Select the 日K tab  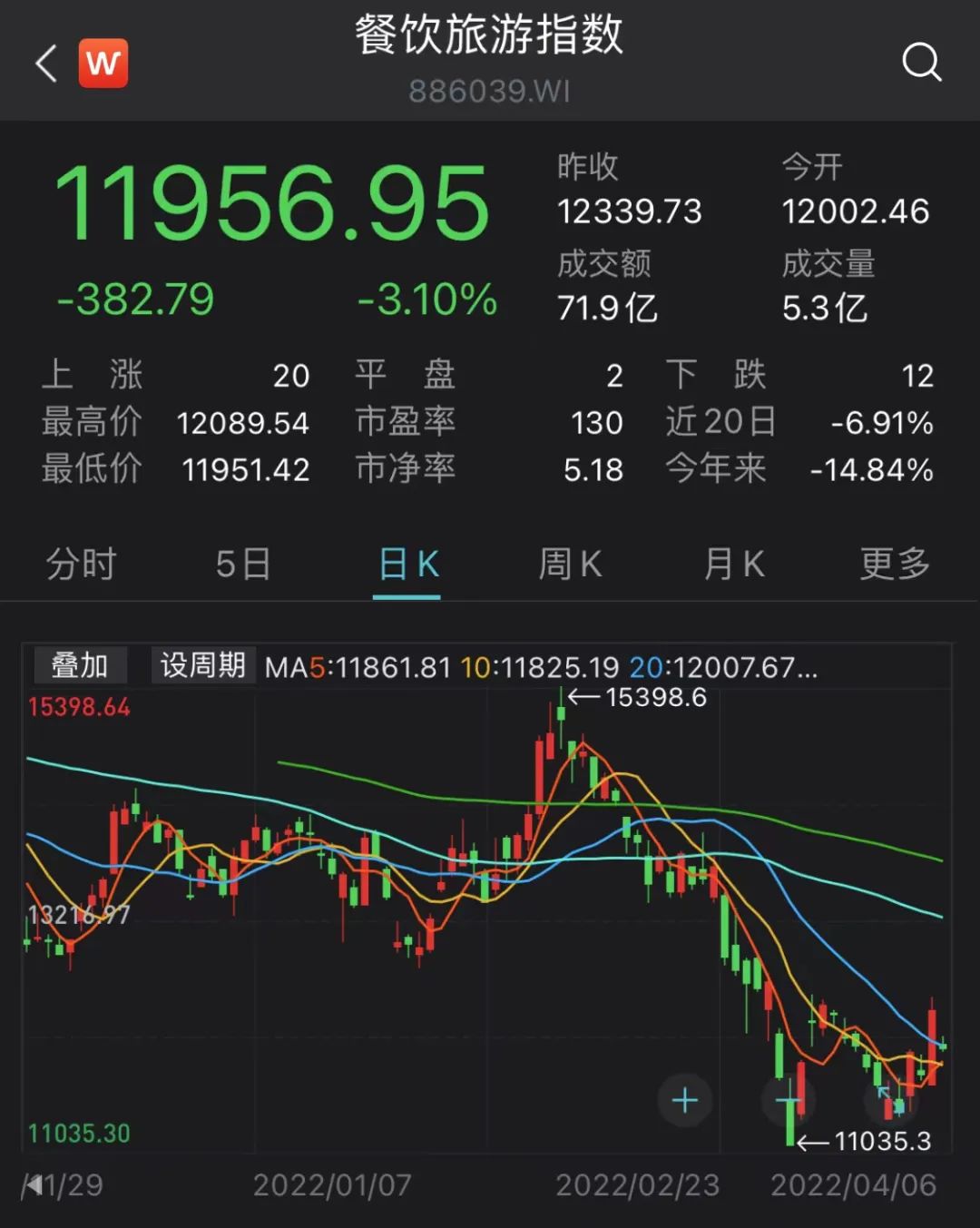point(407,565)
